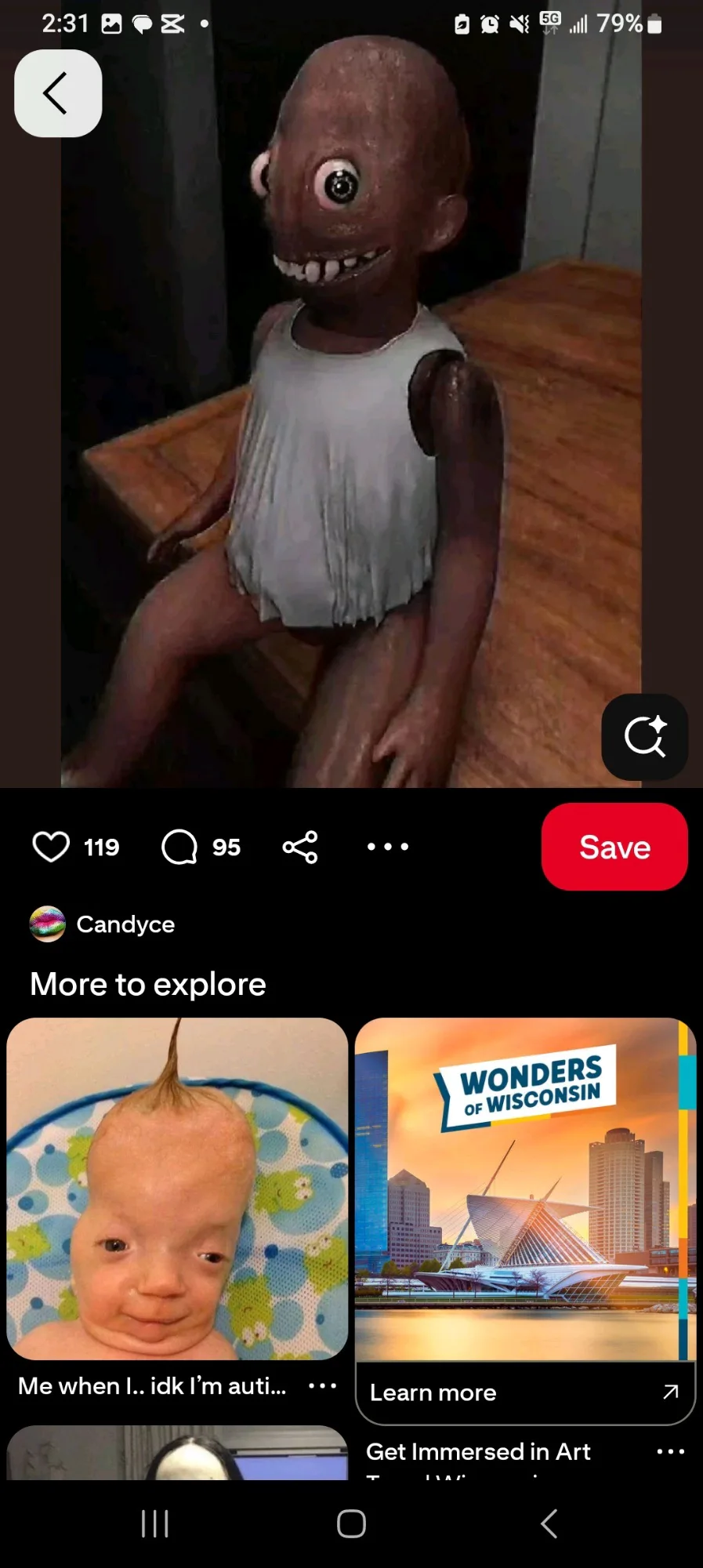Open Candyce's profile

(102, 924)
